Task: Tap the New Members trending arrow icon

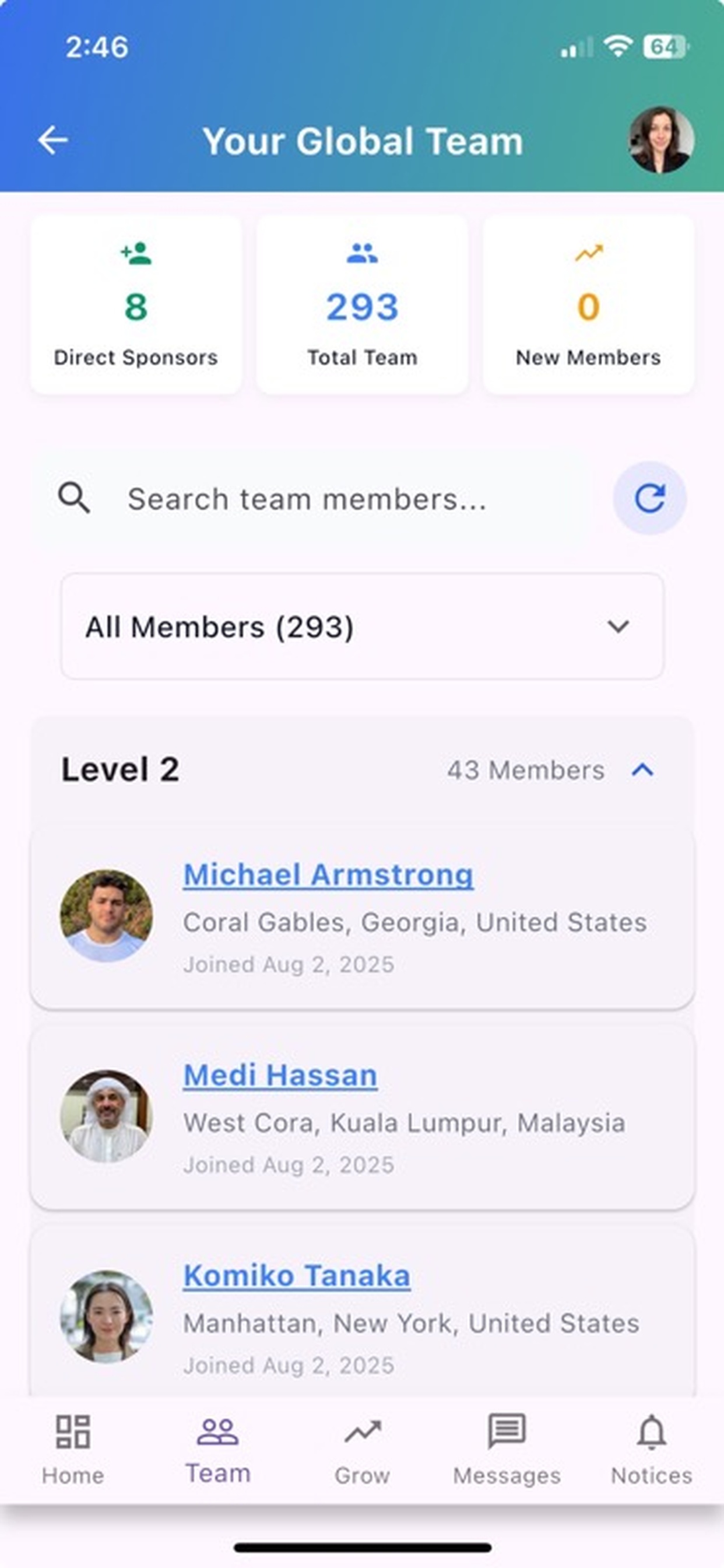Action: coord(588,253)
